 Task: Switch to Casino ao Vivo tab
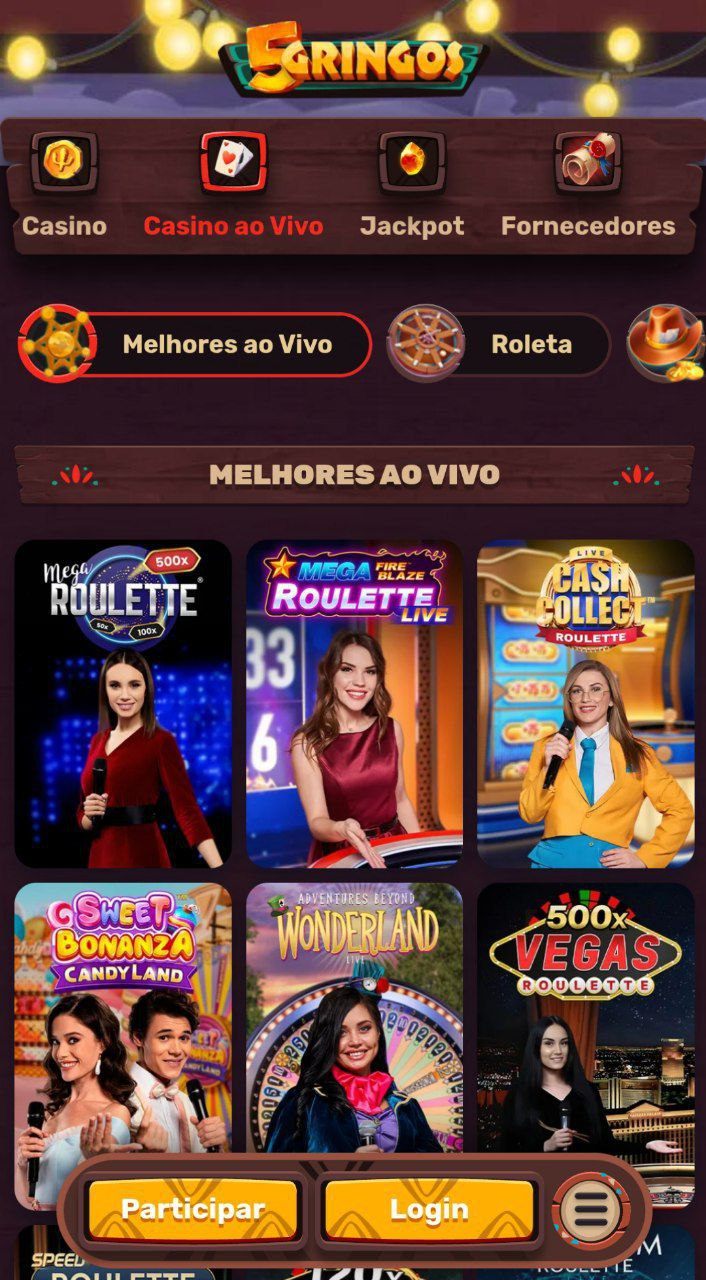233,190
